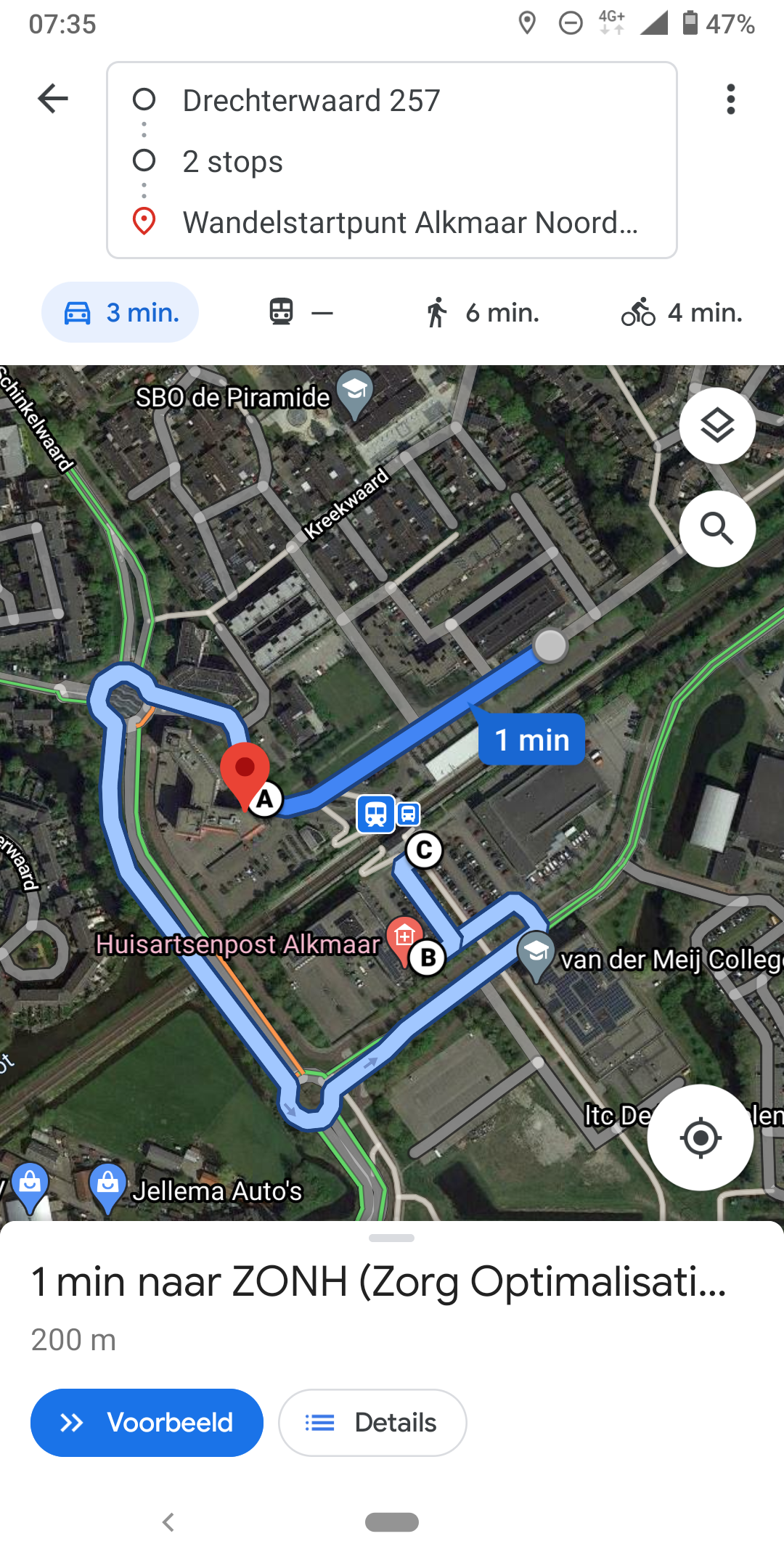Select driving mode showing 3 min.

click(121, 313)
